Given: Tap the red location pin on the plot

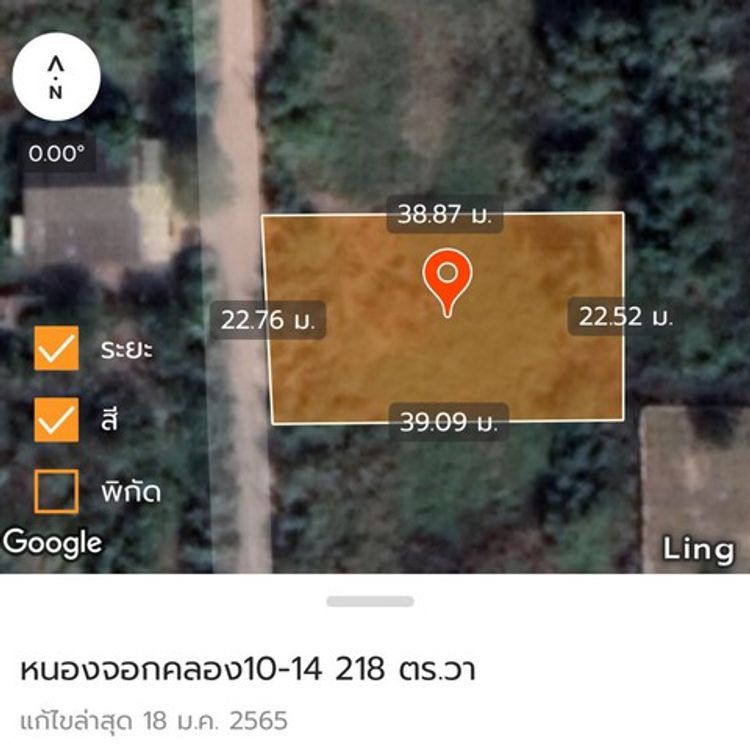Looking at the screenshot, I should click(447, 280).
